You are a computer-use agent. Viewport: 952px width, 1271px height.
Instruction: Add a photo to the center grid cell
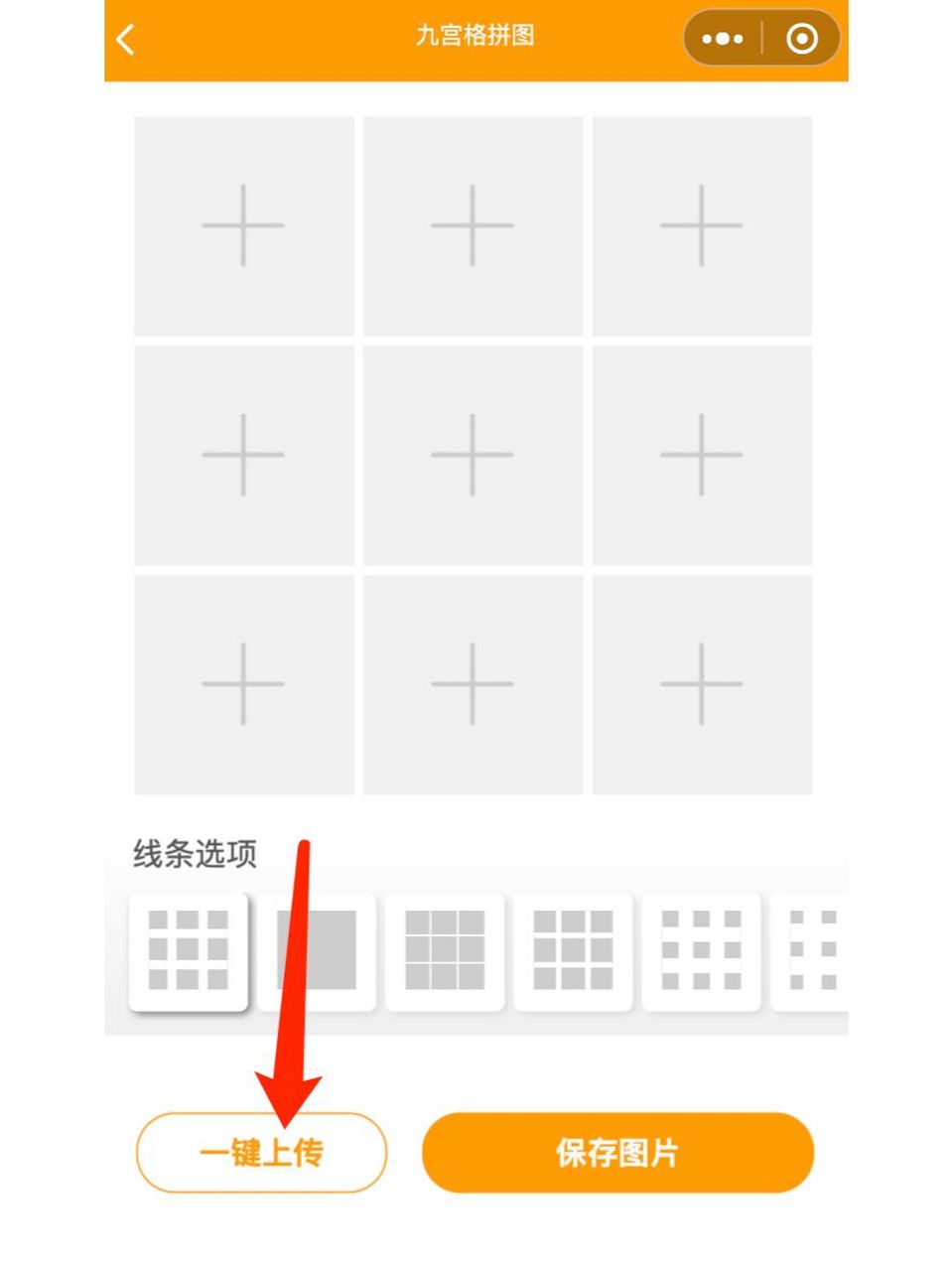pyautogui.click(x=473, y=455)
